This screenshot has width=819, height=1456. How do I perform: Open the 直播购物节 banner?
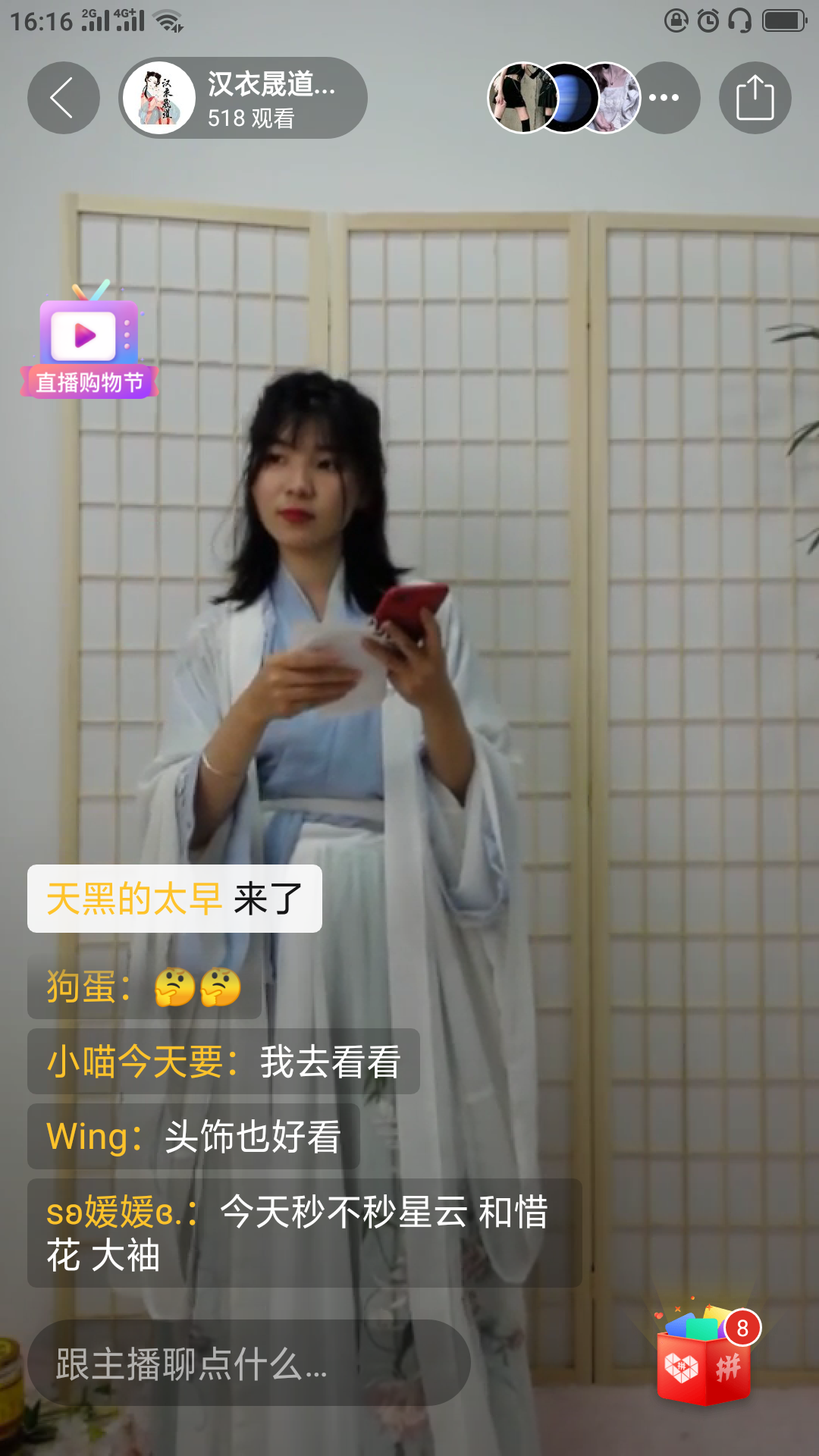[x=89, y=341]
